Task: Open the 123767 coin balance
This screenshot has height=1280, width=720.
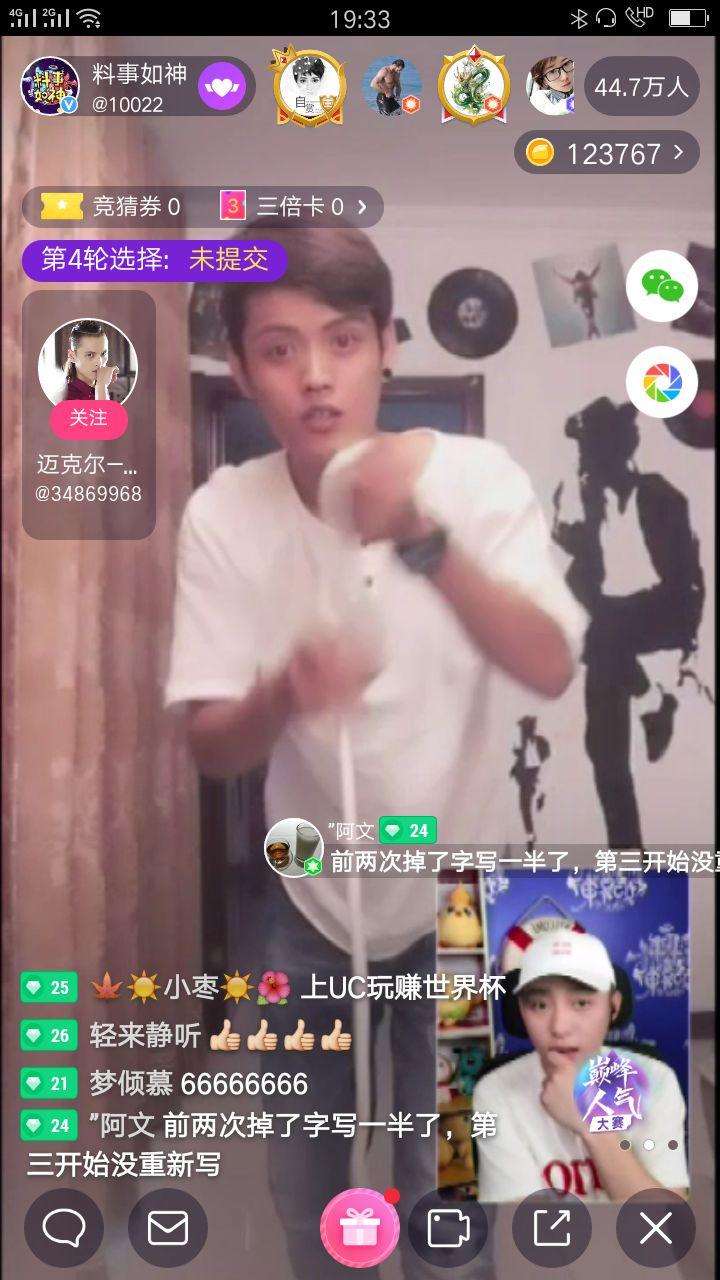Action: [606, 153]
